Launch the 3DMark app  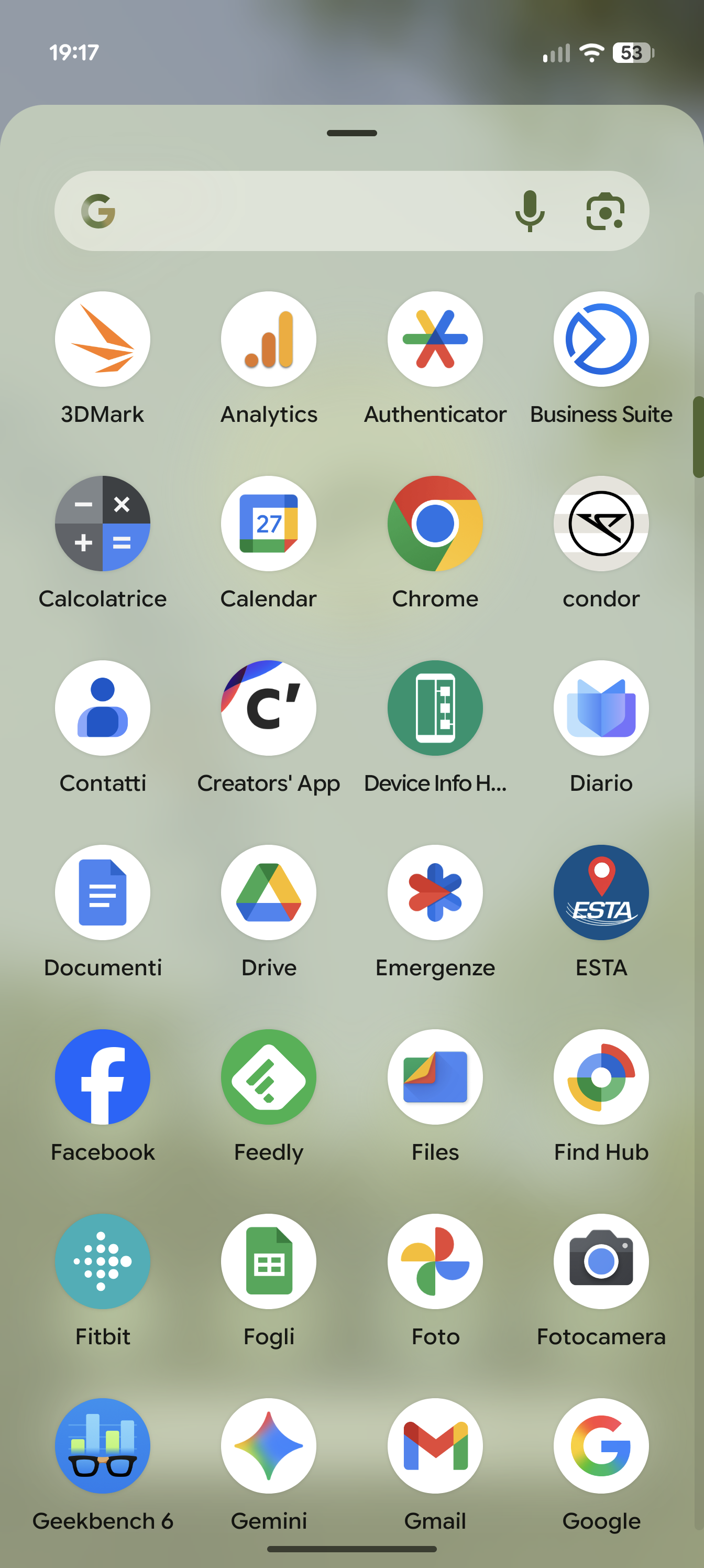click(102, 339)
